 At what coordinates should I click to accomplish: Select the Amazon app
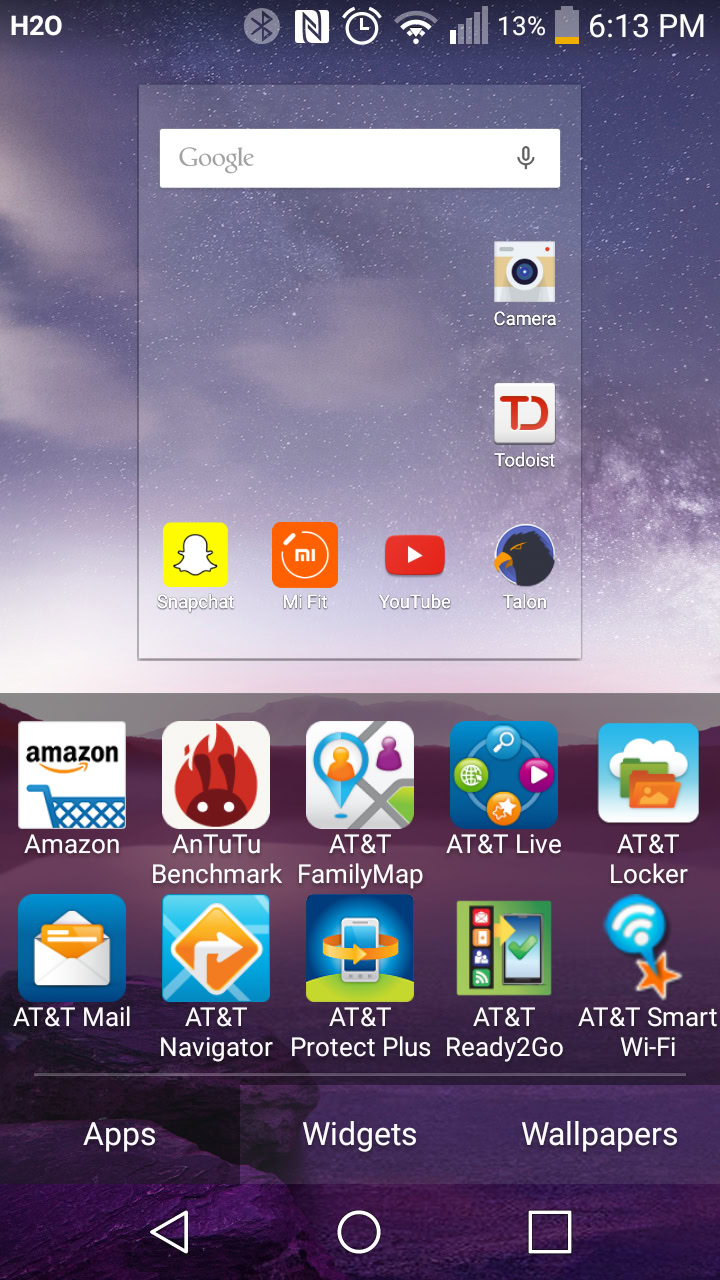coord(72,775)
